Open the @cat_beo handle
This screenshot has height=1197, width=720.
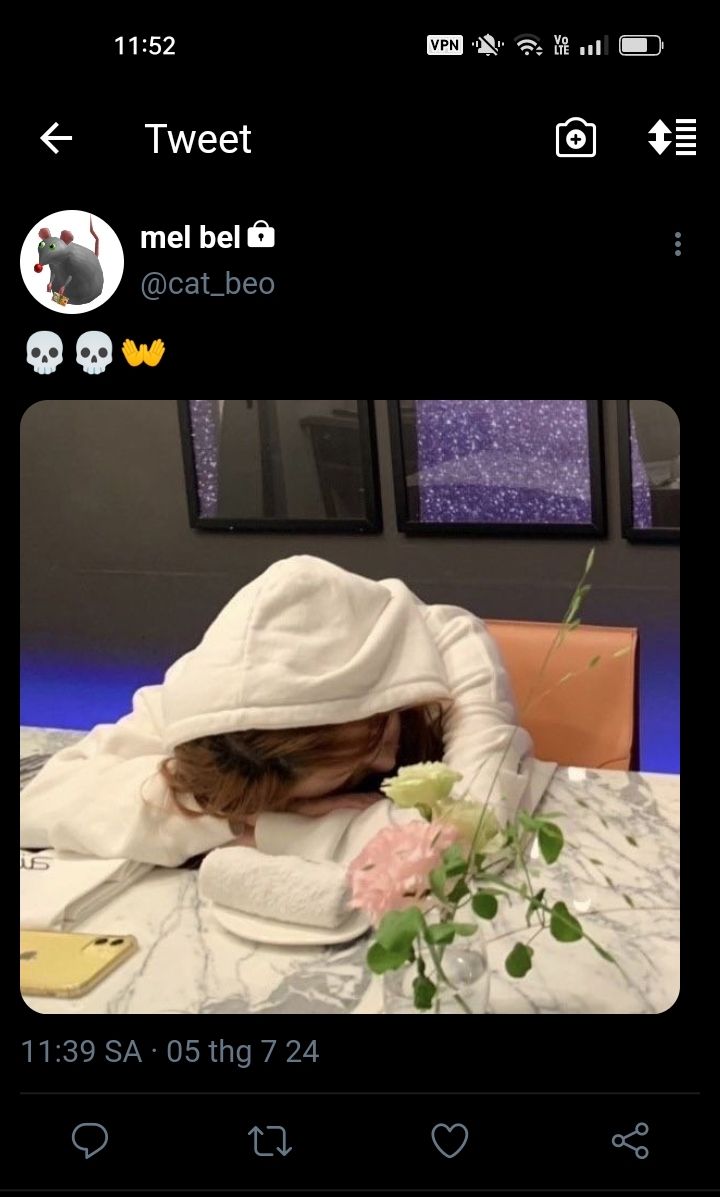(x=207, y=284)
